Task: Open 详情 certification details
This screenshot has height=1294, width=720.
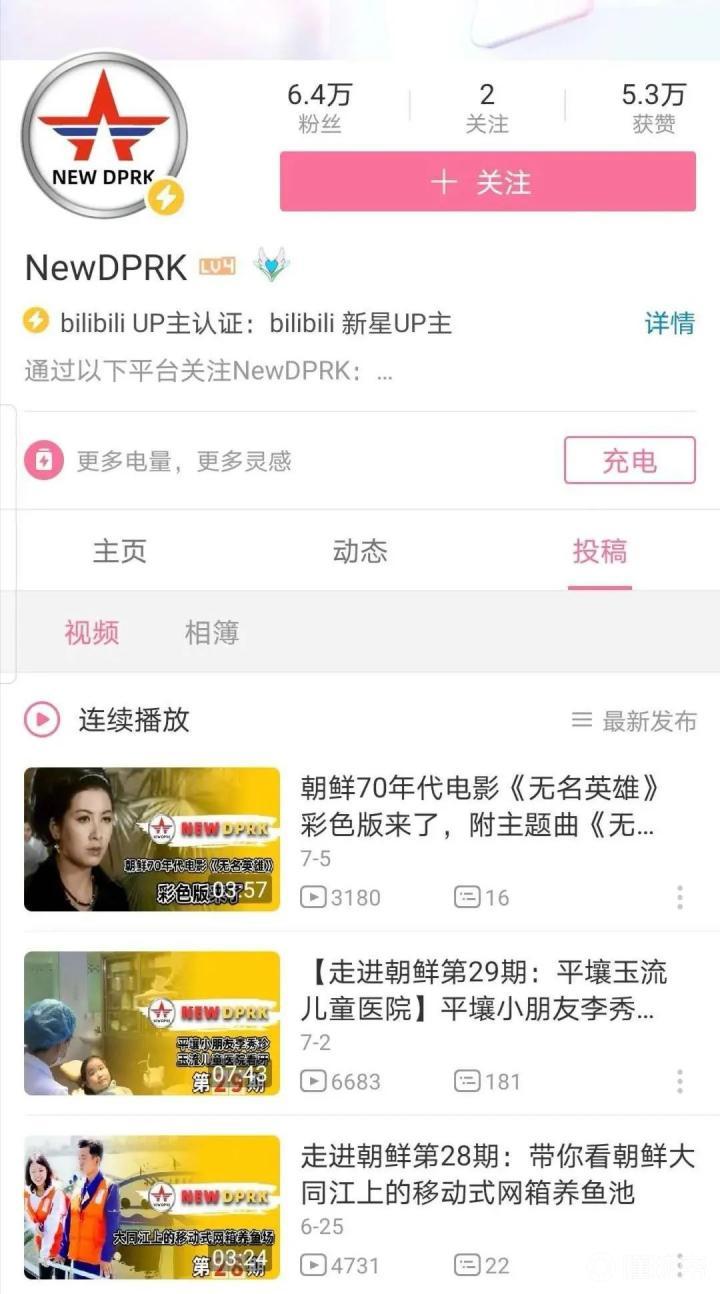Action: [669, 323]
